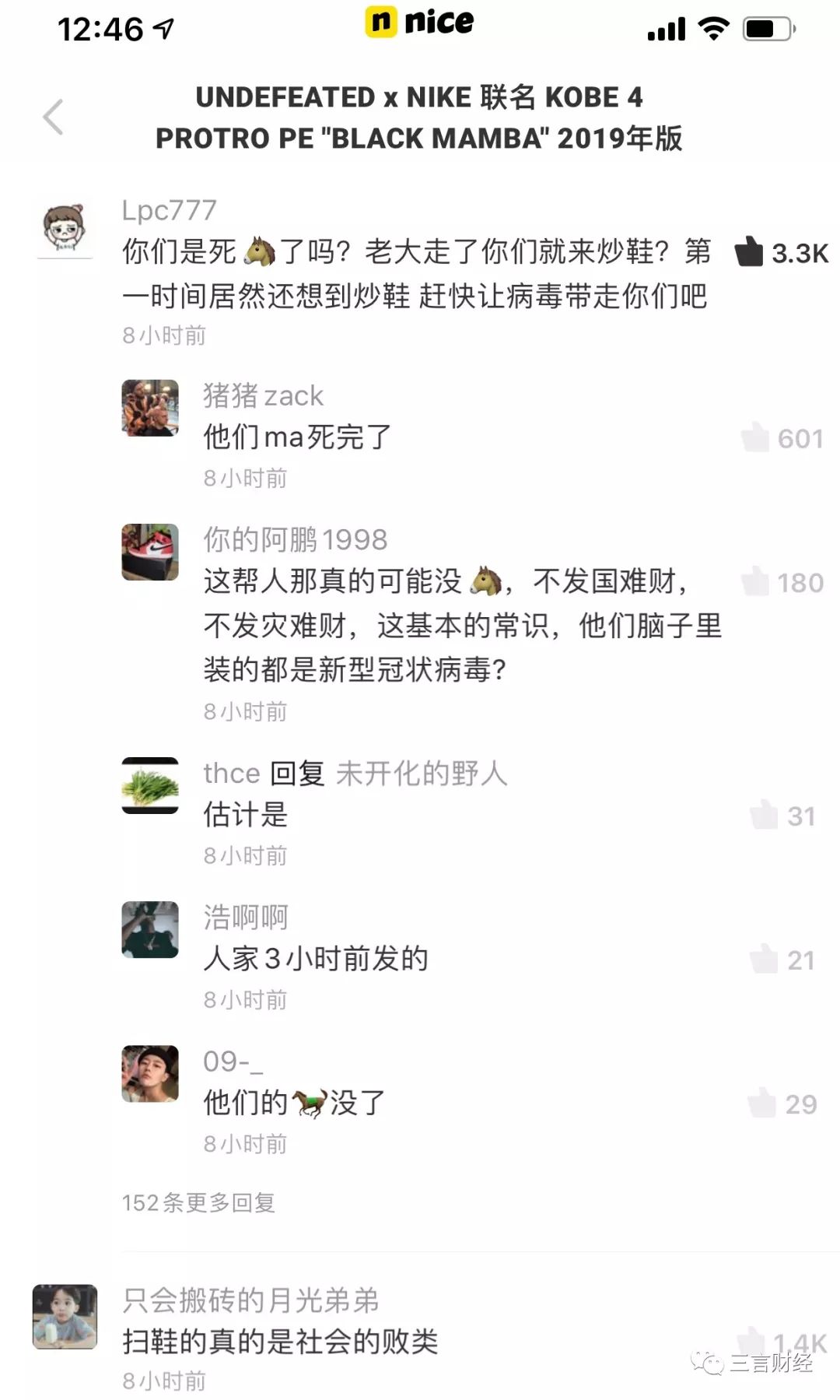840x1400 pixels.
Task: Like 你的阿鹏1998's reply
Action: click(755, 582)
